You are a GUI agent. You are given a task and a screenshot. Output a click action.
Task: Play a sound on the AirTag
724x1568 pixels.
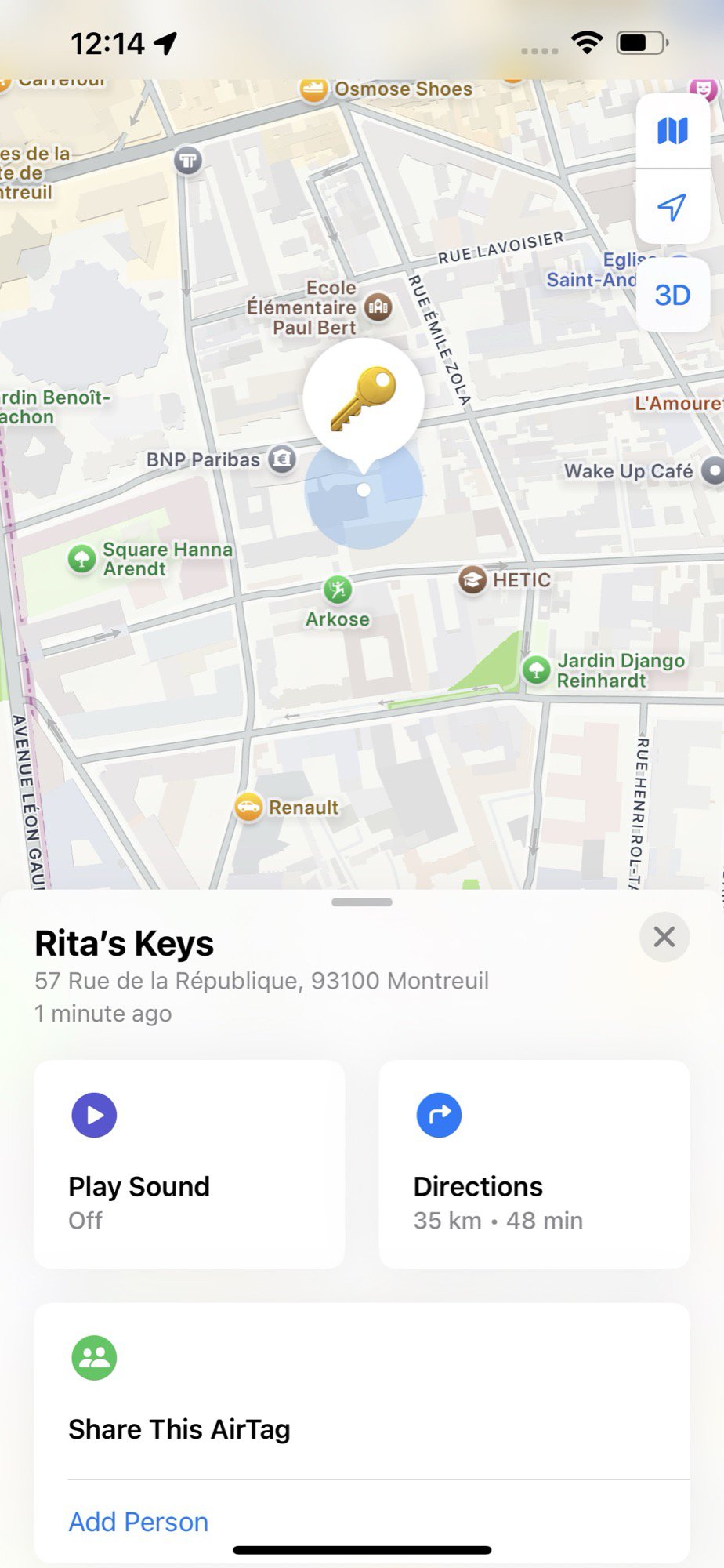(x=189, y=1163)
